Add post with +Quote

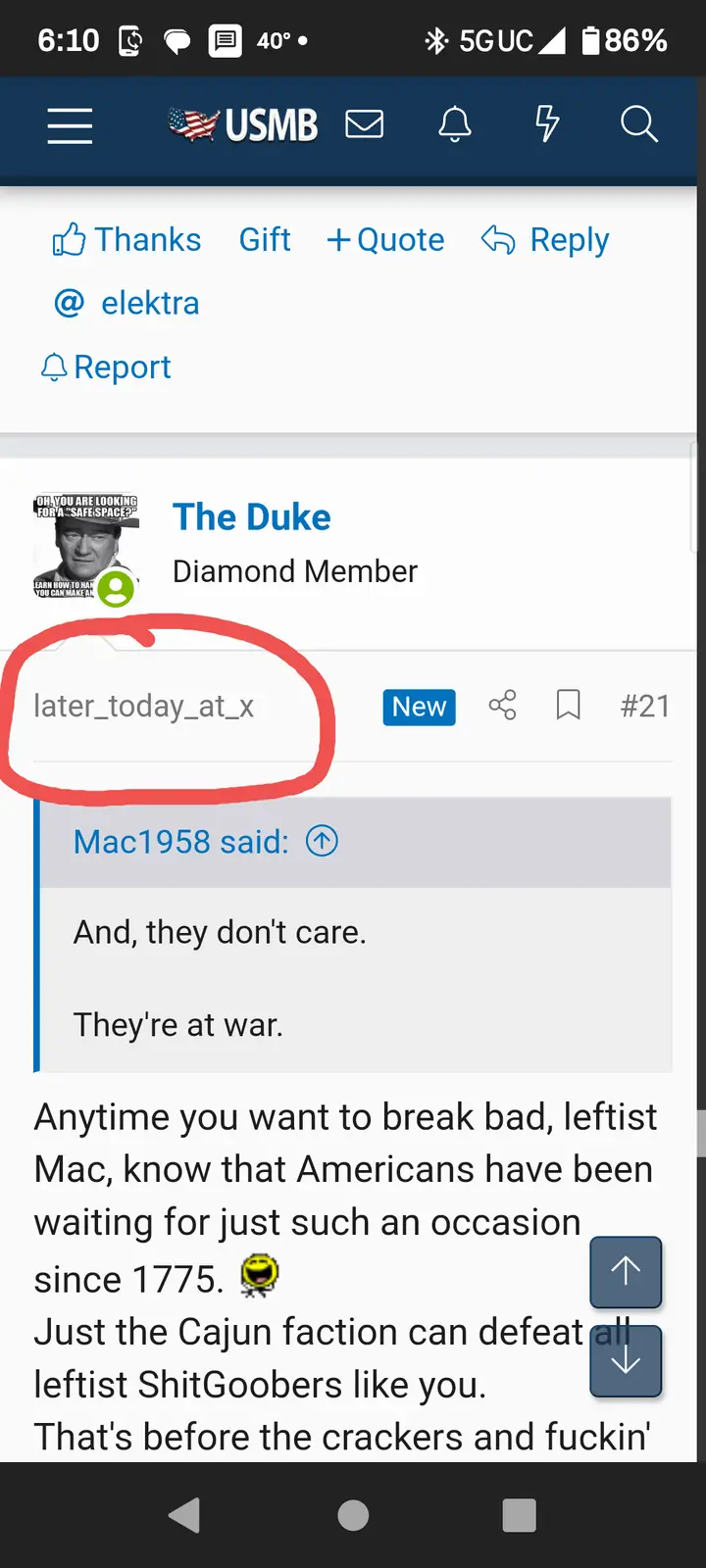(385, 240)
